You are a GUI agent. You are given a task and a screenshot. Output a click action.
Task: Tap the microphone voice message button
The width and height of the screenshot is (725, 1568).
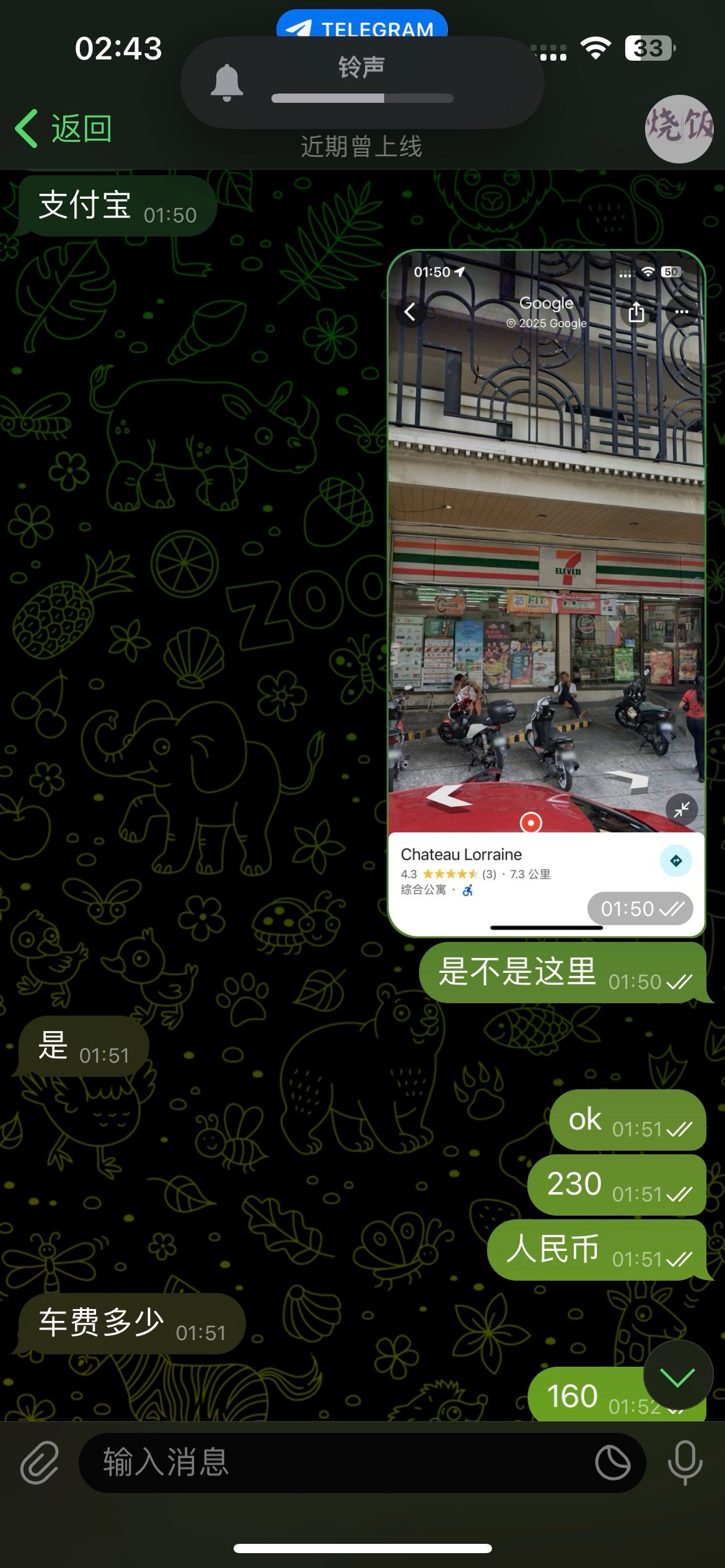coord(685,1463)
